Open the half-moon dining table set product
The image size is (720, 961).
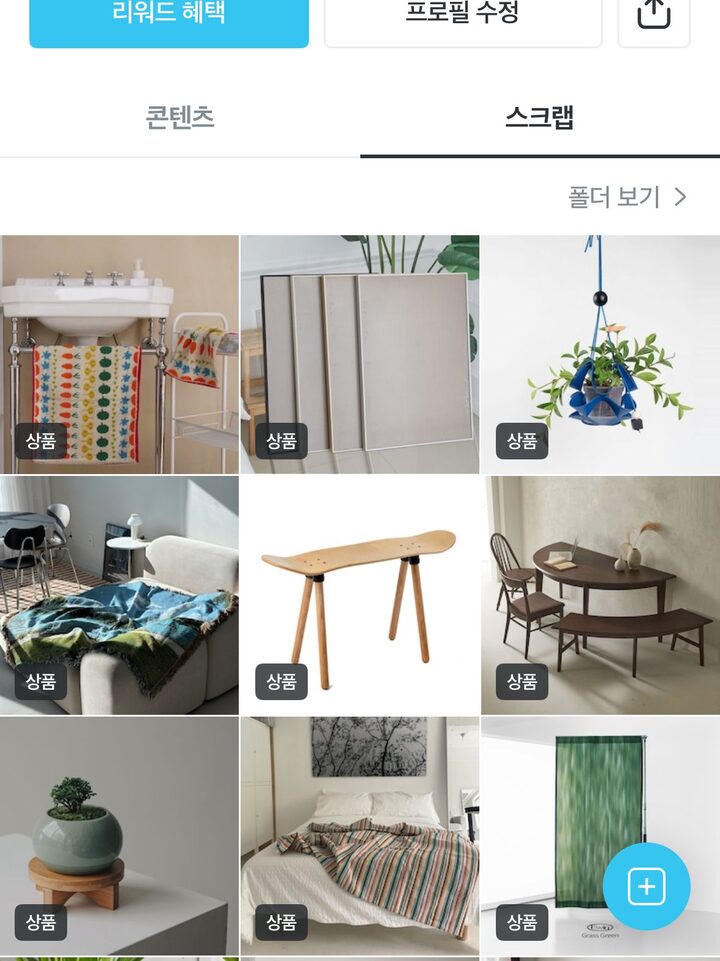(x=600, y=595)
